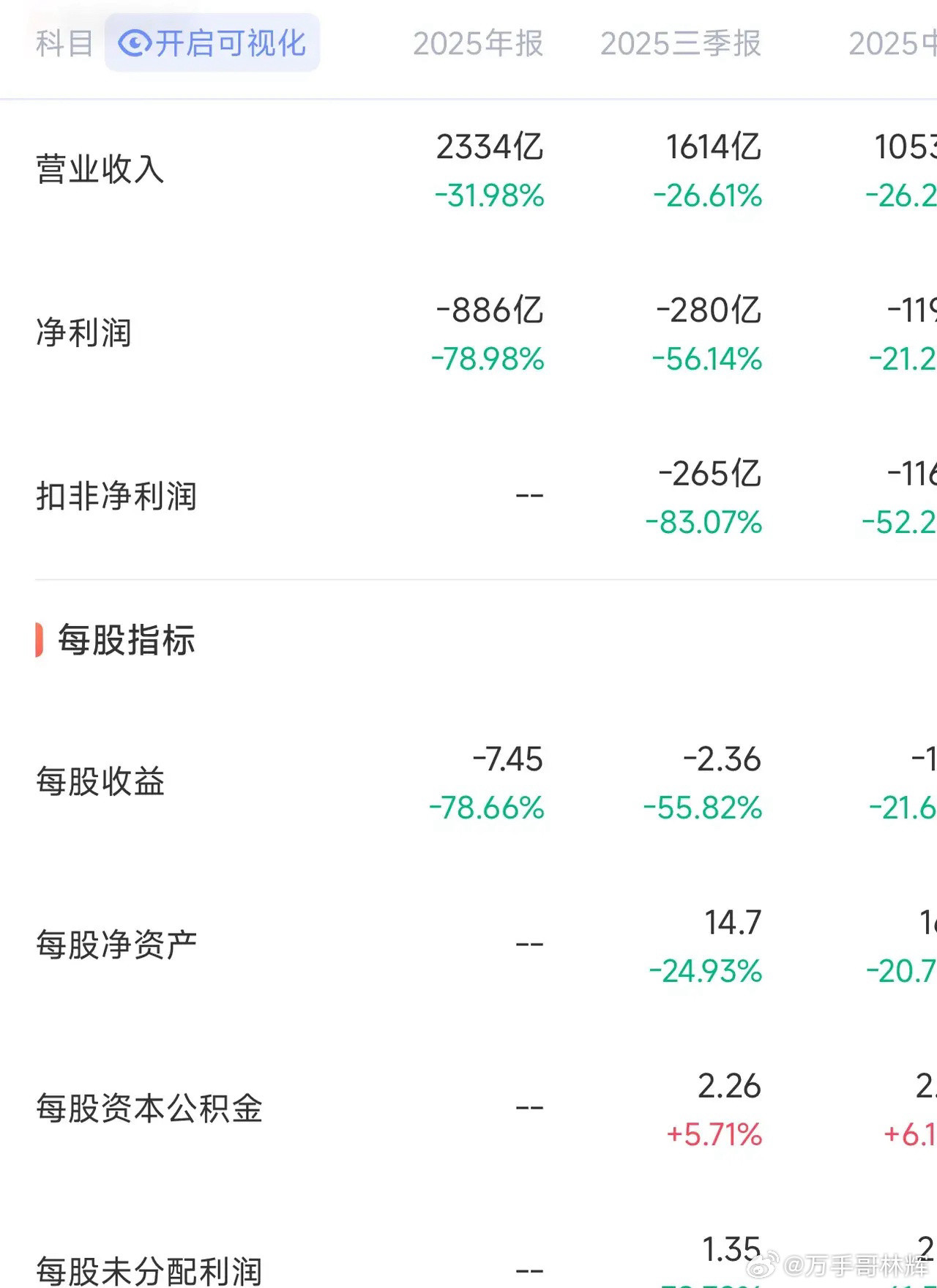This screenshot has height=1288, width=937.
Task: Click the 扣非净利润 row label
Action: 117,495
